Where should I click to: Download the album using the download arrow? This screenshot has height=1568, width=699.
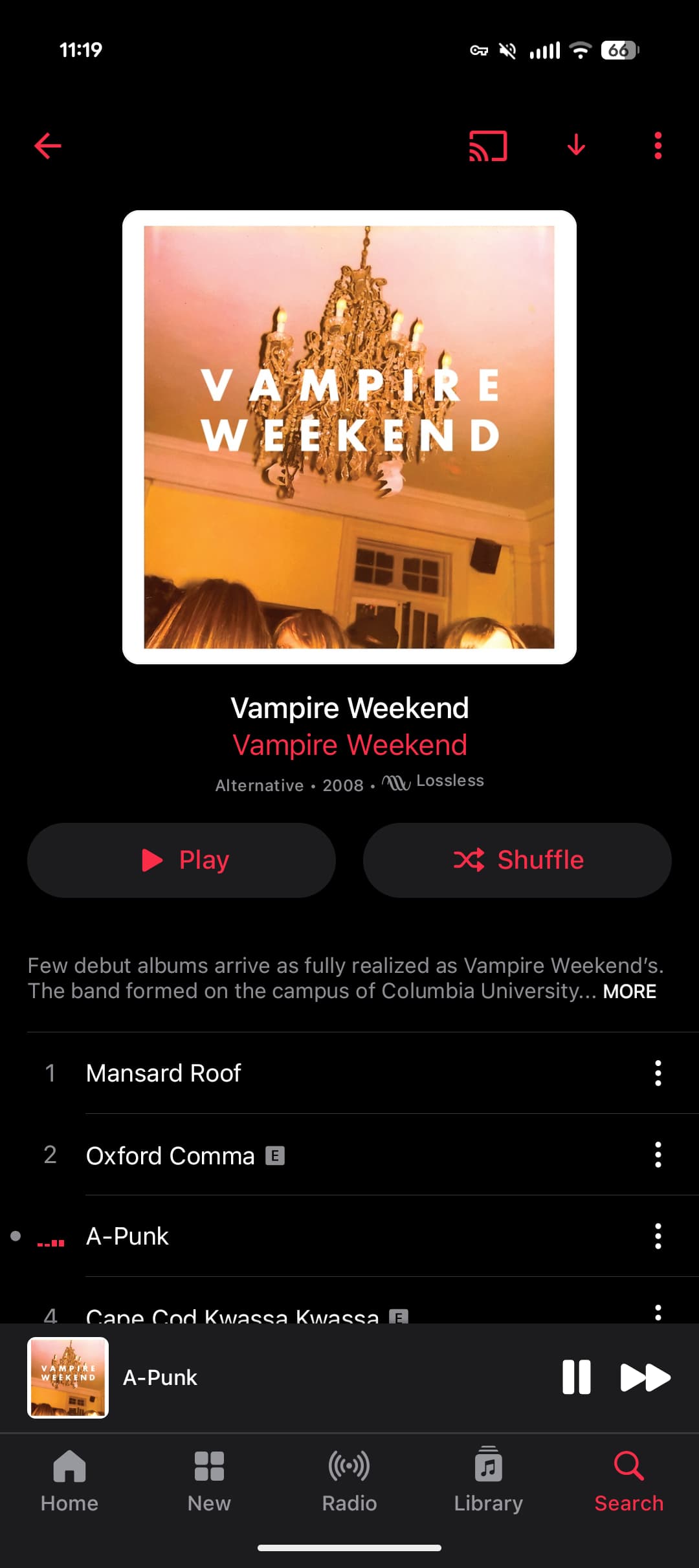pos(576,146)
